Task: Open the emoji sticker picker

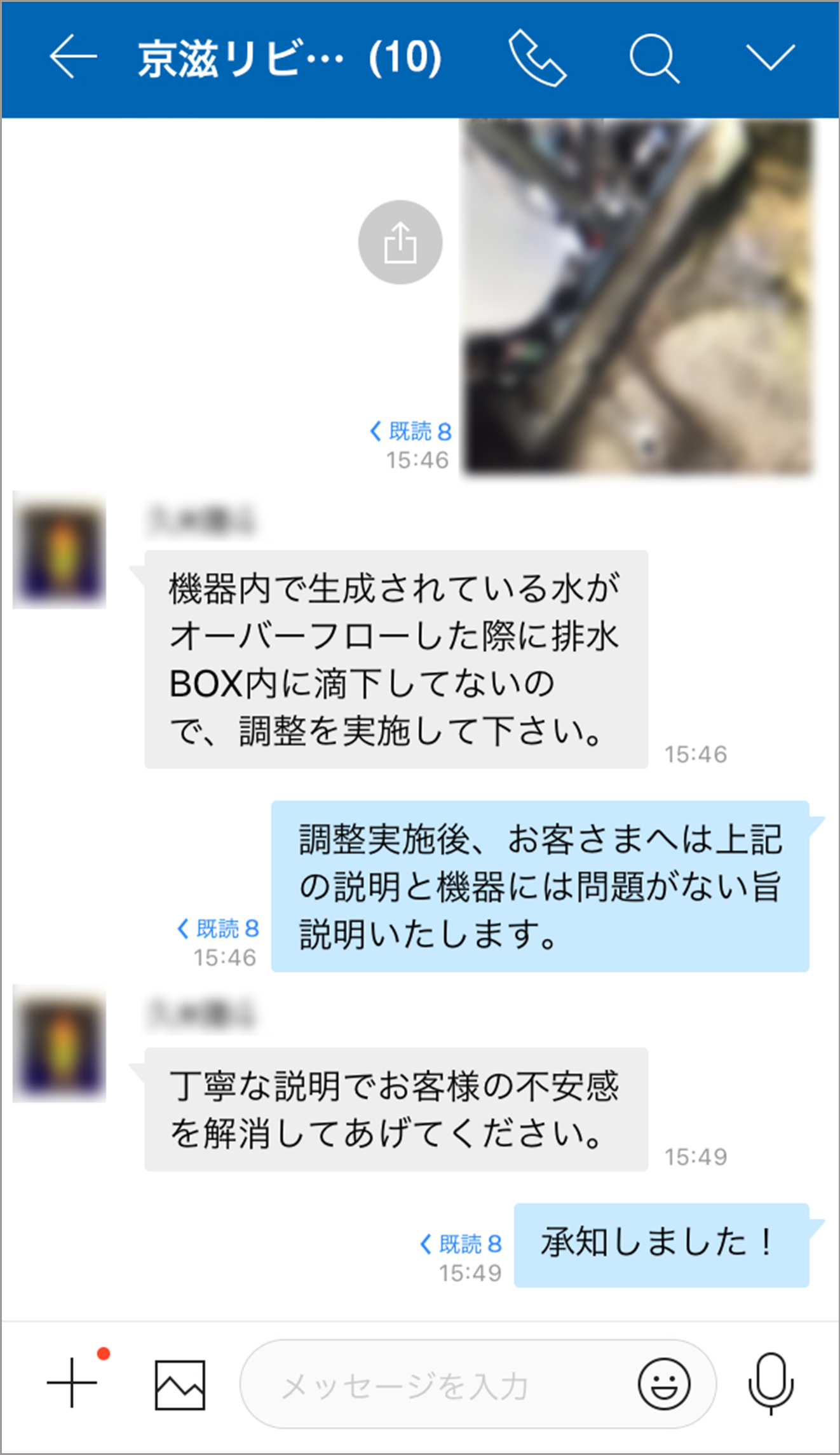Action: pyautogui.click(x=664, y=1384)
